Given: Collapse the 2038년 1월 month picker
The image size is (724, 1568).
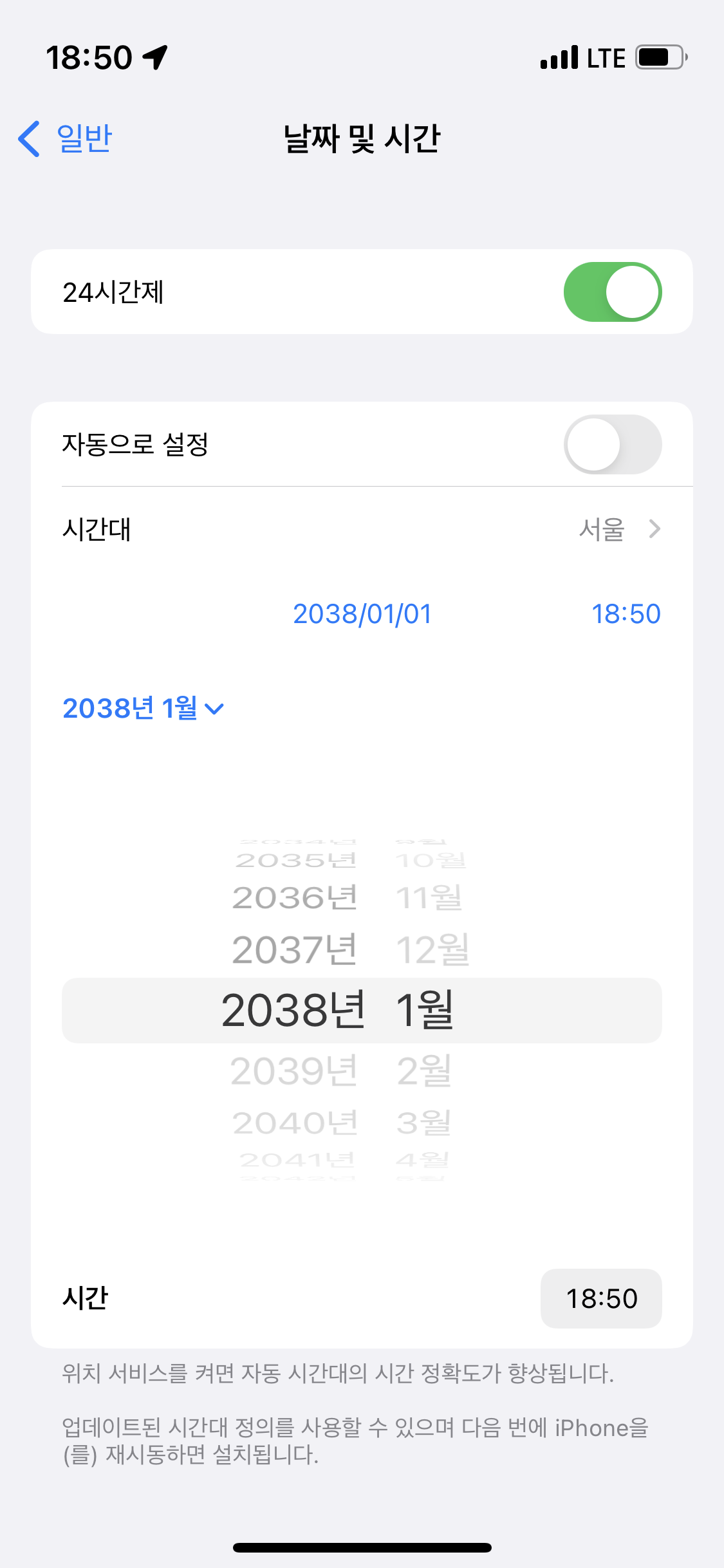Looking at the screenshot, I should 143,709.
